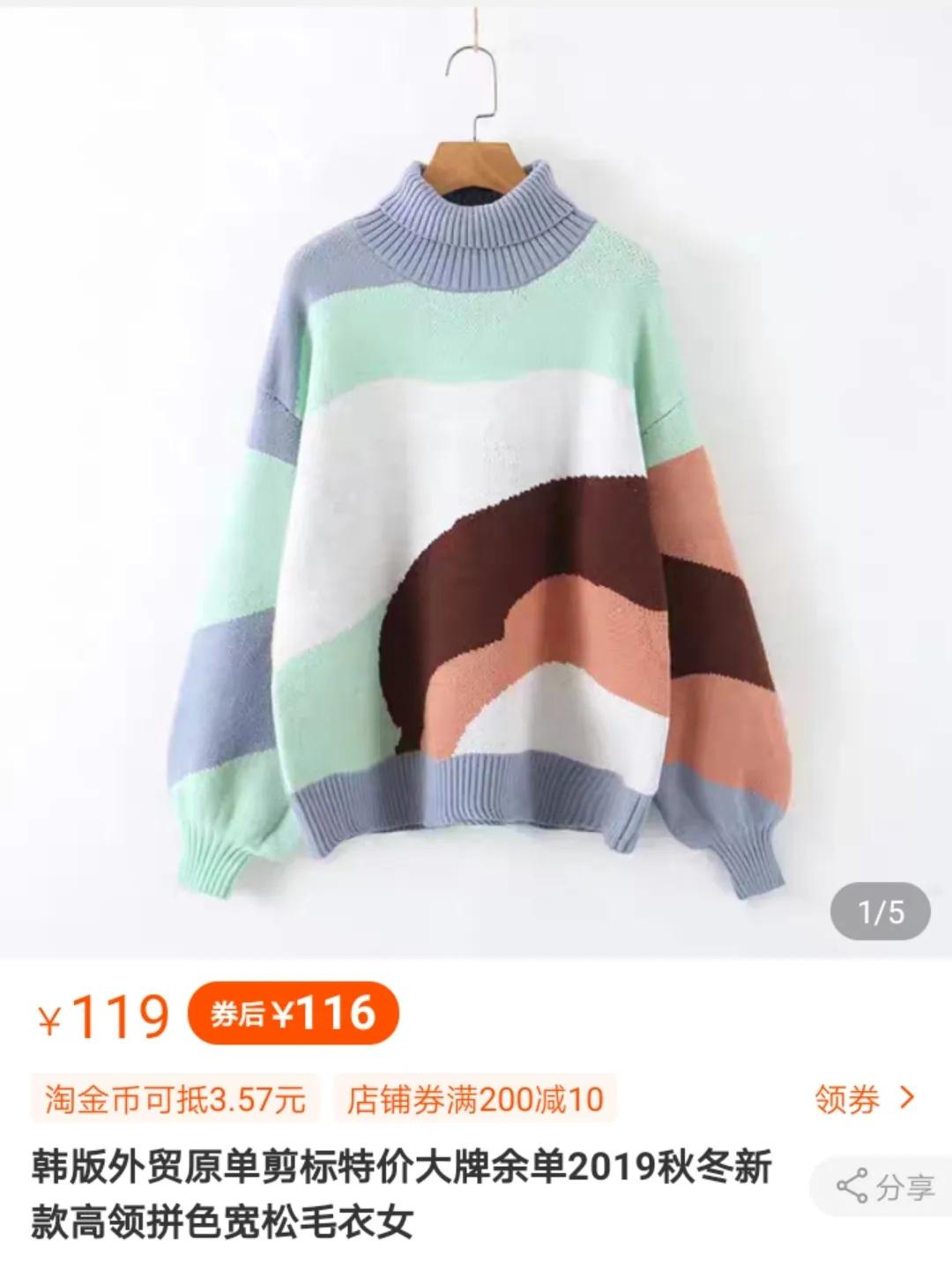
Task: Click 领券 to collect a coupon
Action: tap(848, 1100)
